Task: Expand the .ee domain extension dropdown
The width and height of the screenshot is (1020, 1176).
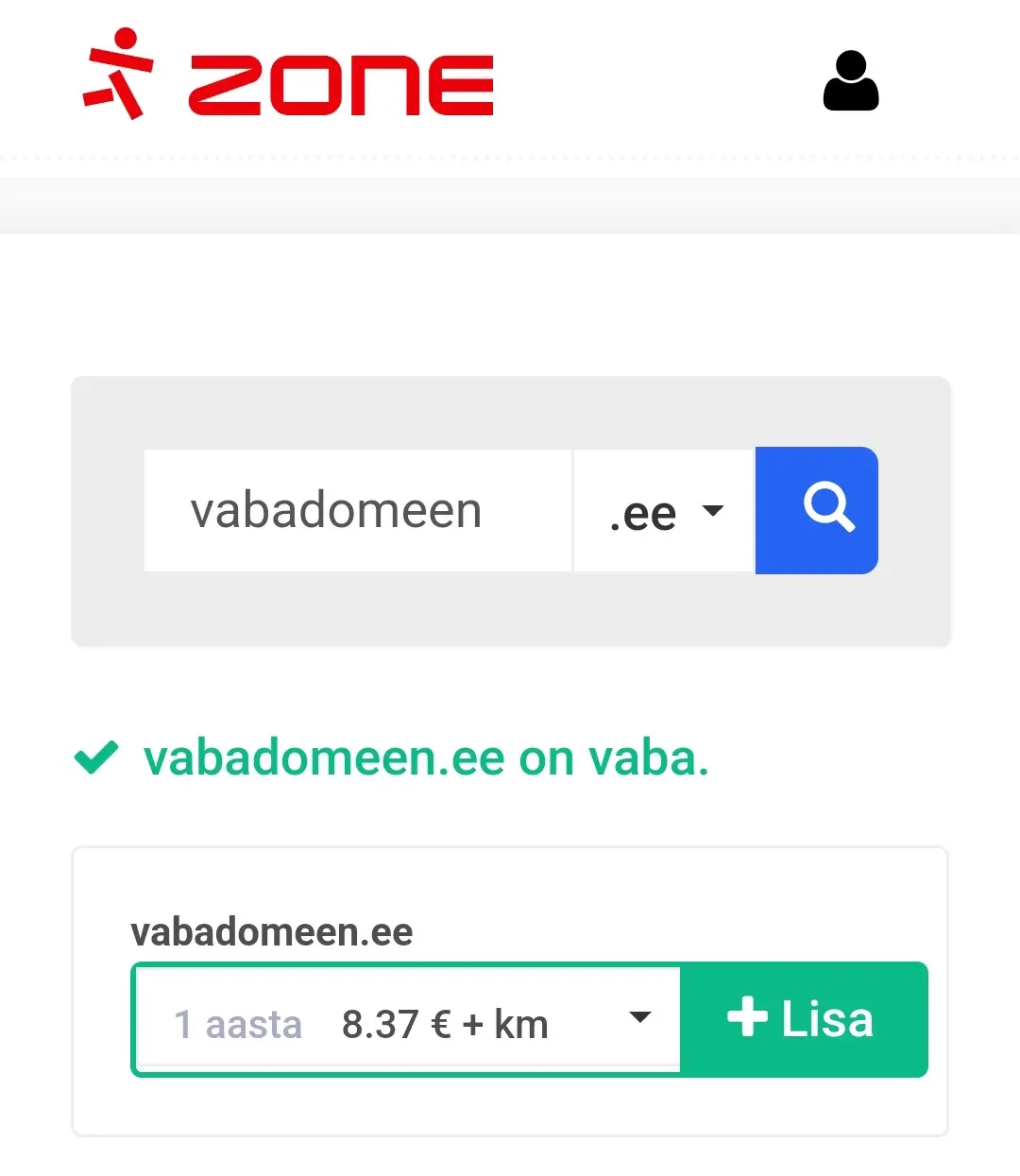Action: [664, 511]
